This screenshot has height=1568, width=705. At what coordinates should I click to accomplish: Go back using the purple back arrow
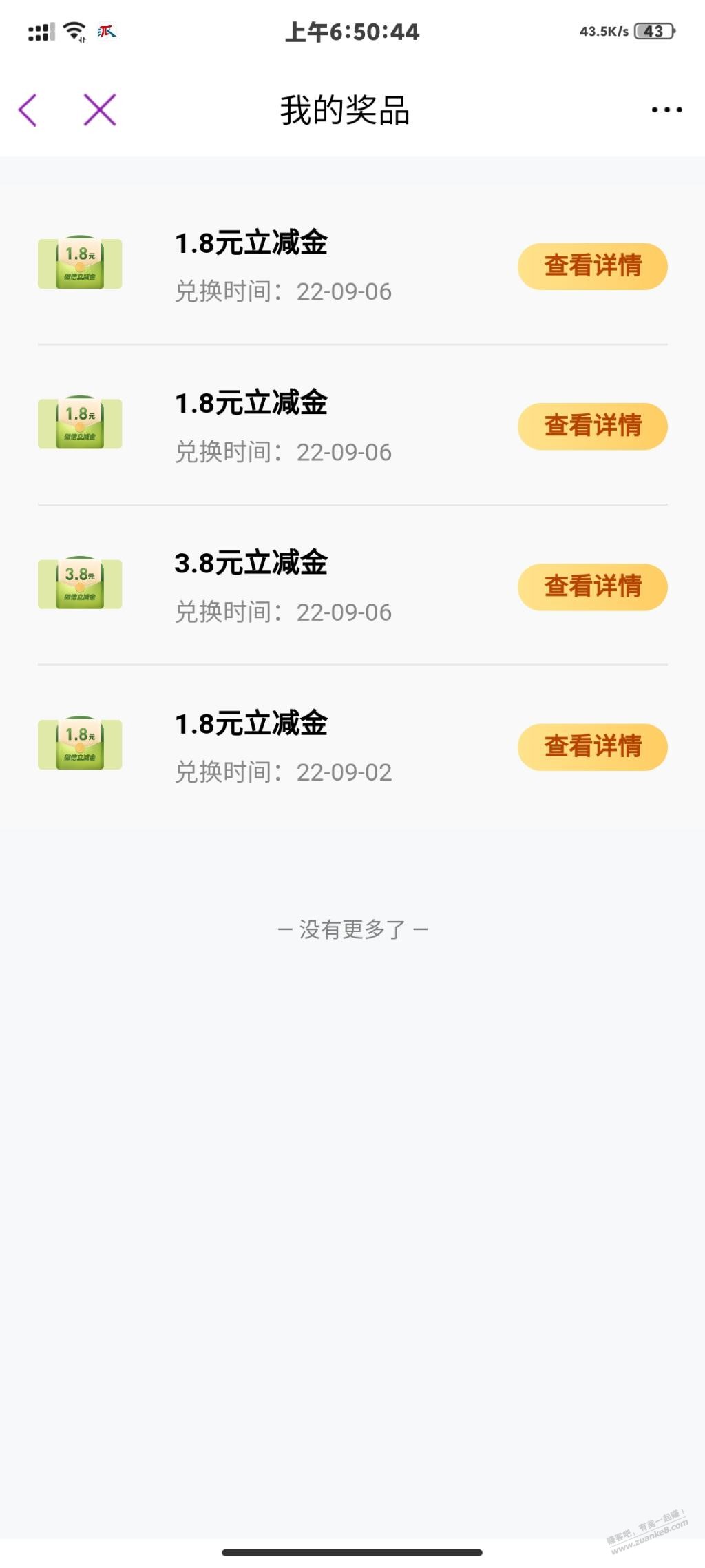28,110
